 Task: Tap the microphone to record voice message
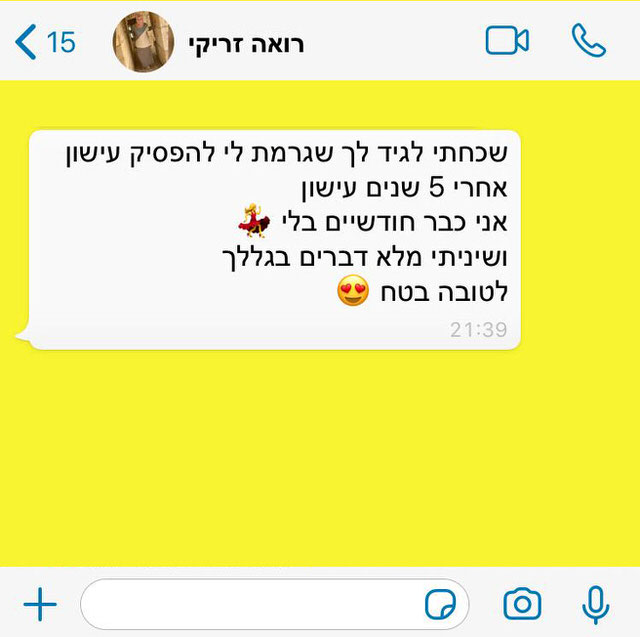(595, 604)
